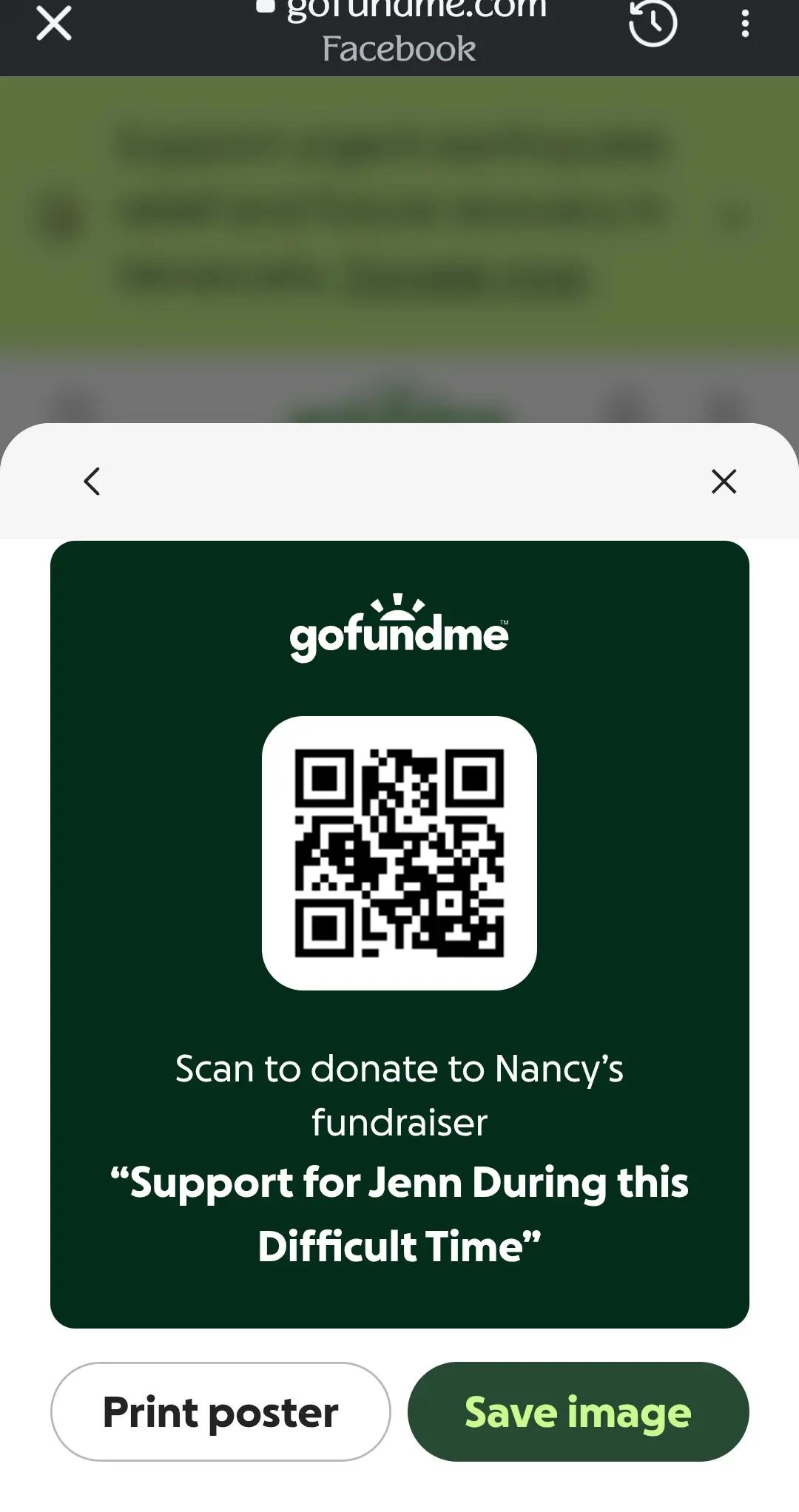
Task: Go back in the share sheet
Action: (92, 481)
